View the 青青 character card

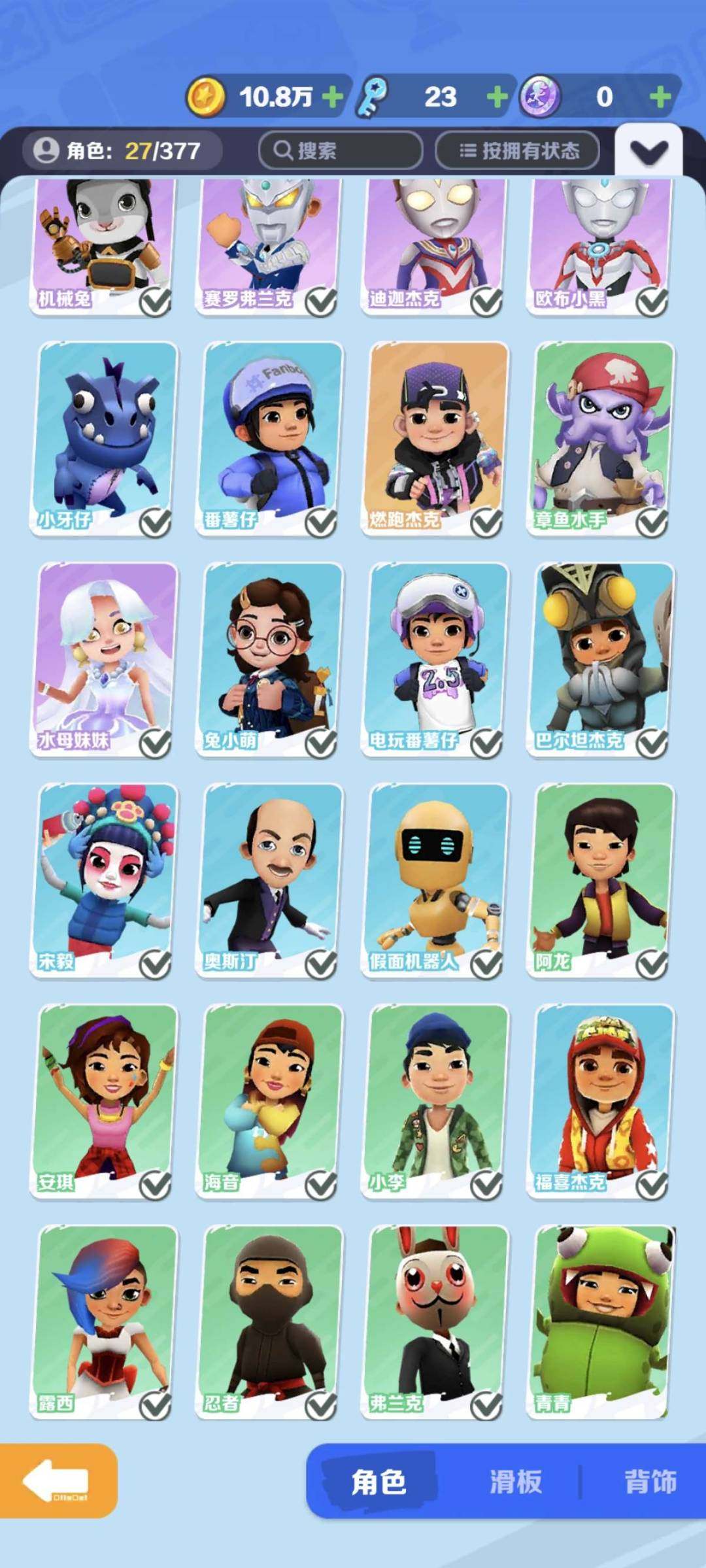click(601, 1322)
